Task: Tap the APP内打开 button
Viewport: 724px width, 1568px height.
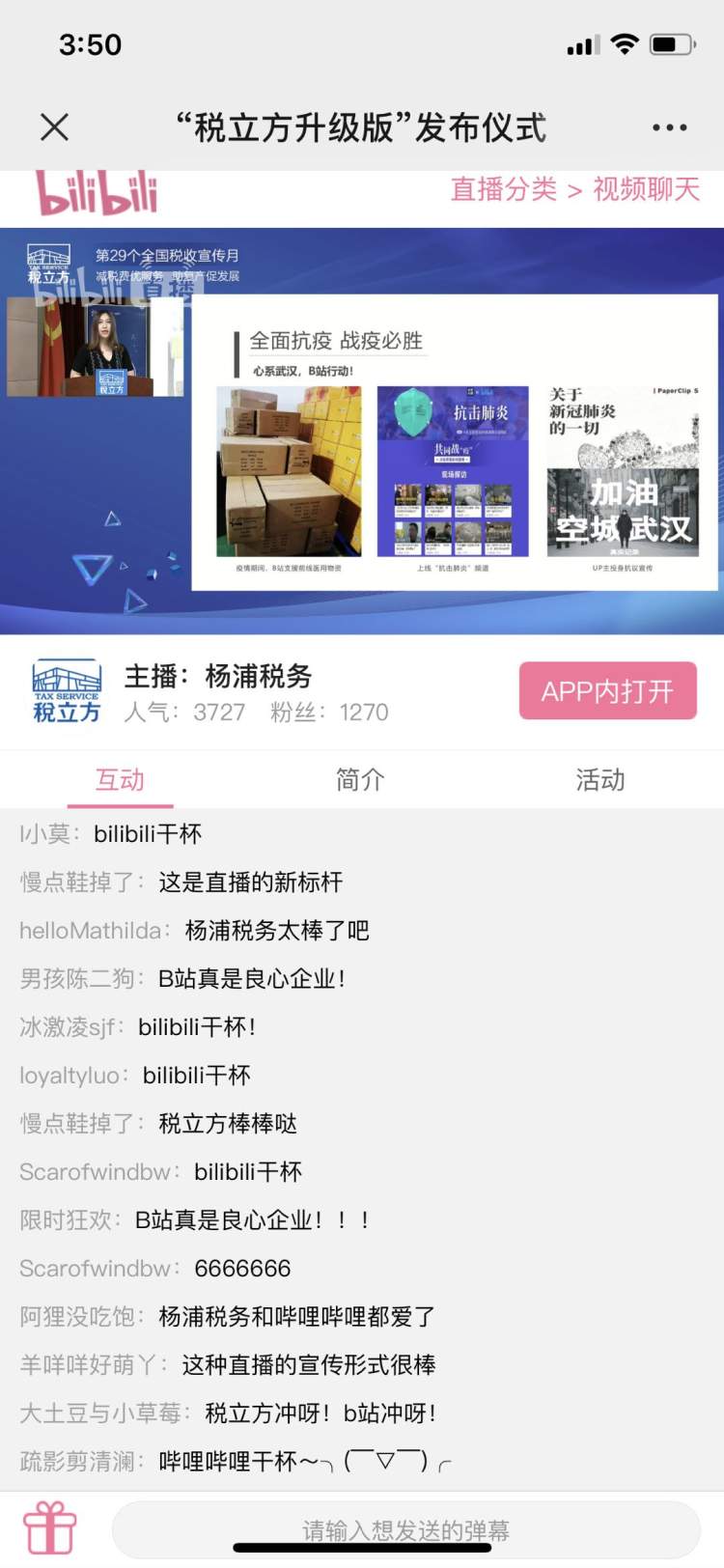Action: click(607, 690)
